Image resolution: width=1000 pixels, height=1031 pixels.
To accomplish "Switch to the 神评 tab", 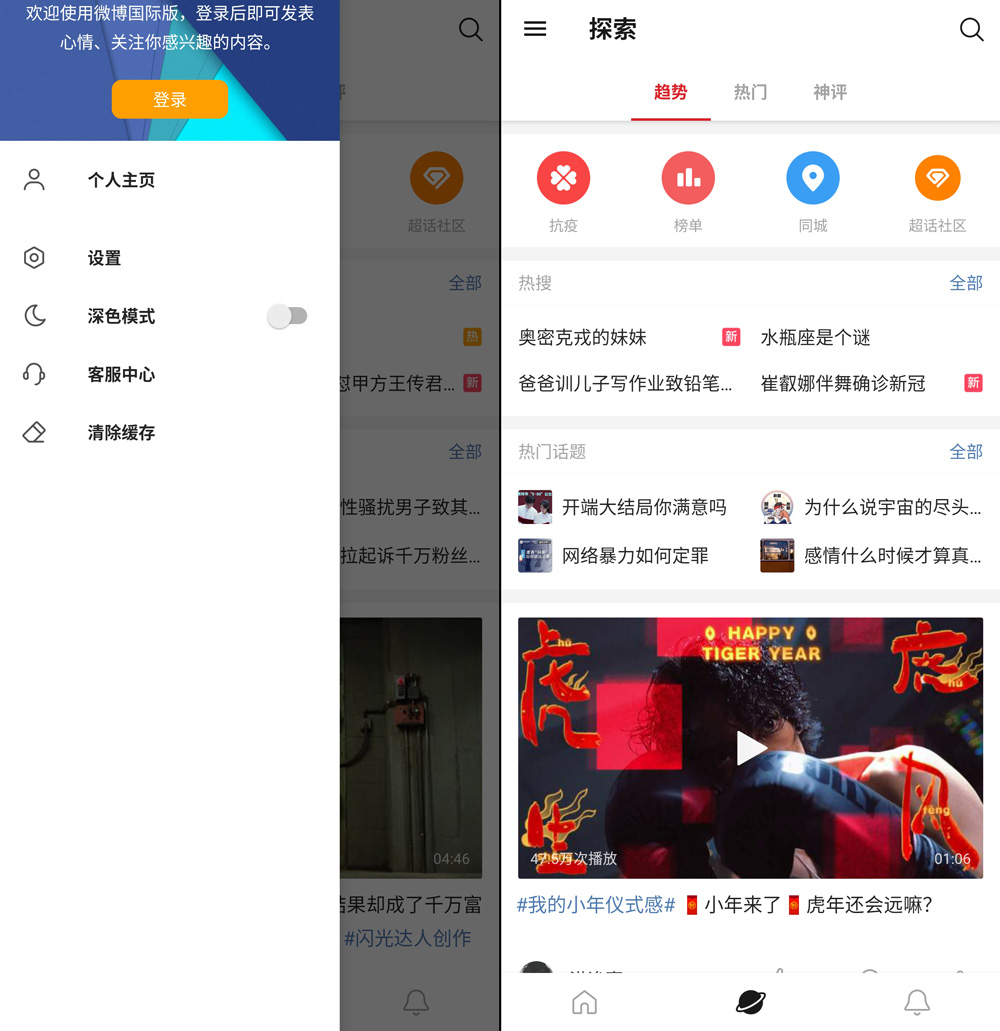I will tap(830, 92).
